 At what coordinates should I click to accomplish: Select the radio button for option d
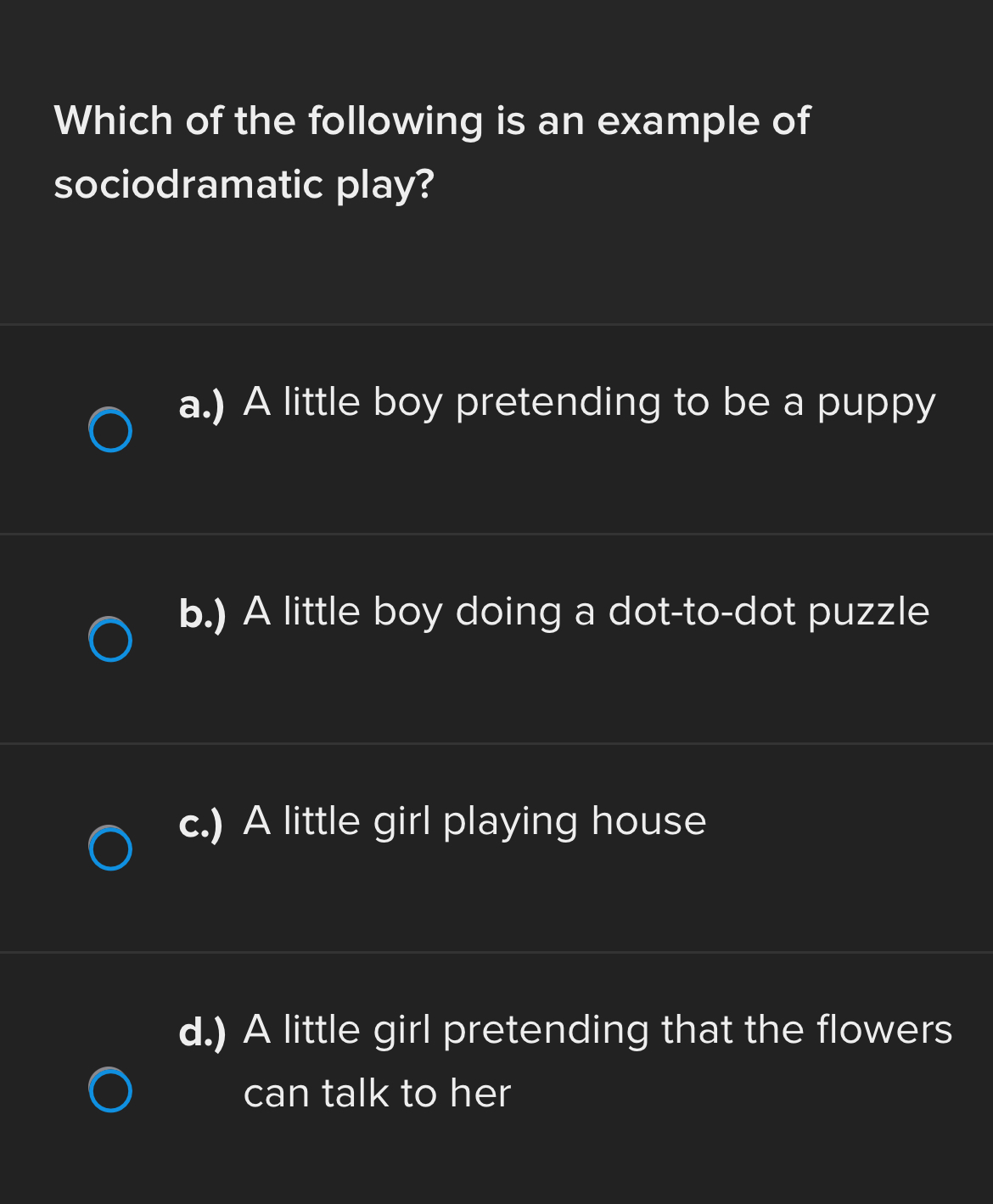pyautogui.click(x=109, y=1090)
